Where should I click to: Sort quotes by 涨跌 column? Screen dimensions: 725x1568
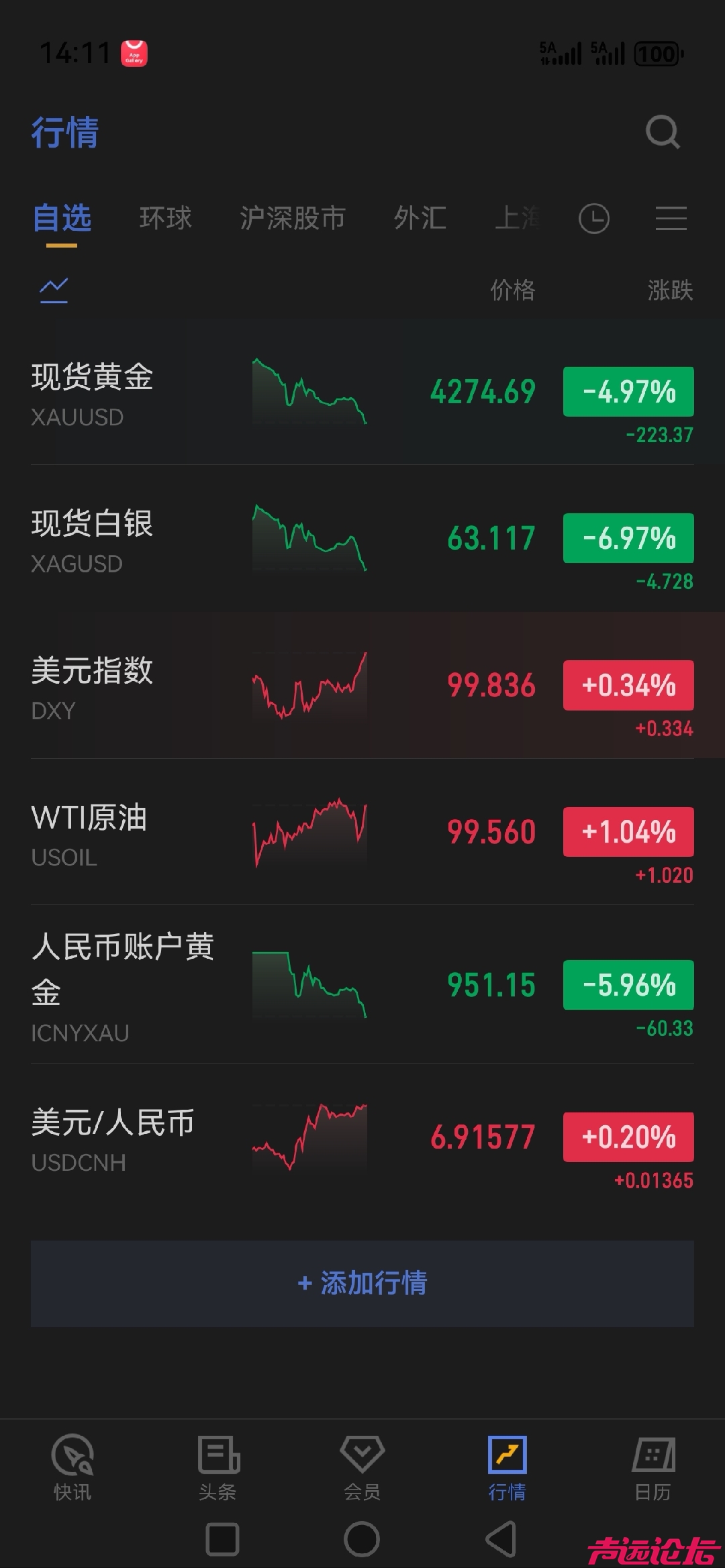(x=669, y=291)
